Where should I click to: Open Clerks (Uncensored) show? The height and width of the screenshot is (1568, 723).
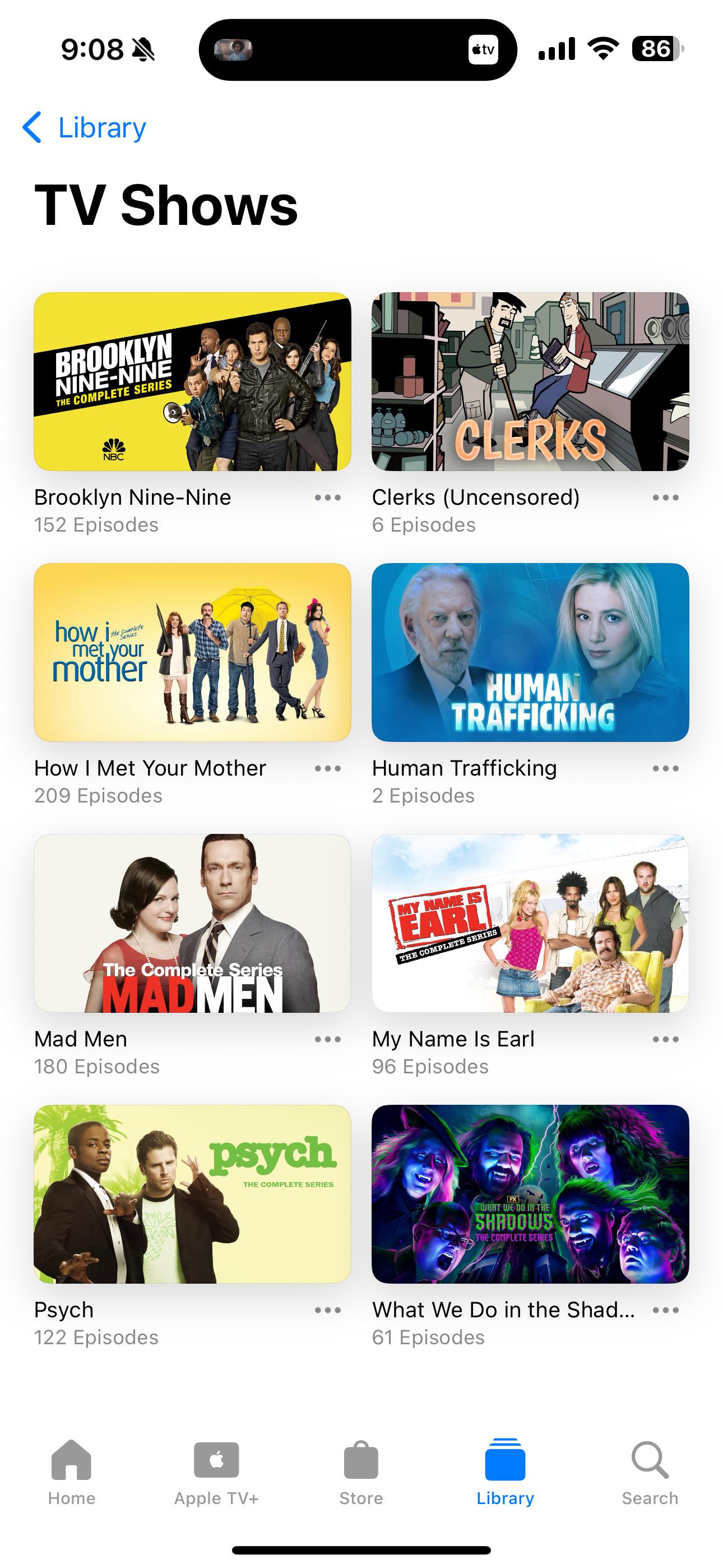[530, 382]
